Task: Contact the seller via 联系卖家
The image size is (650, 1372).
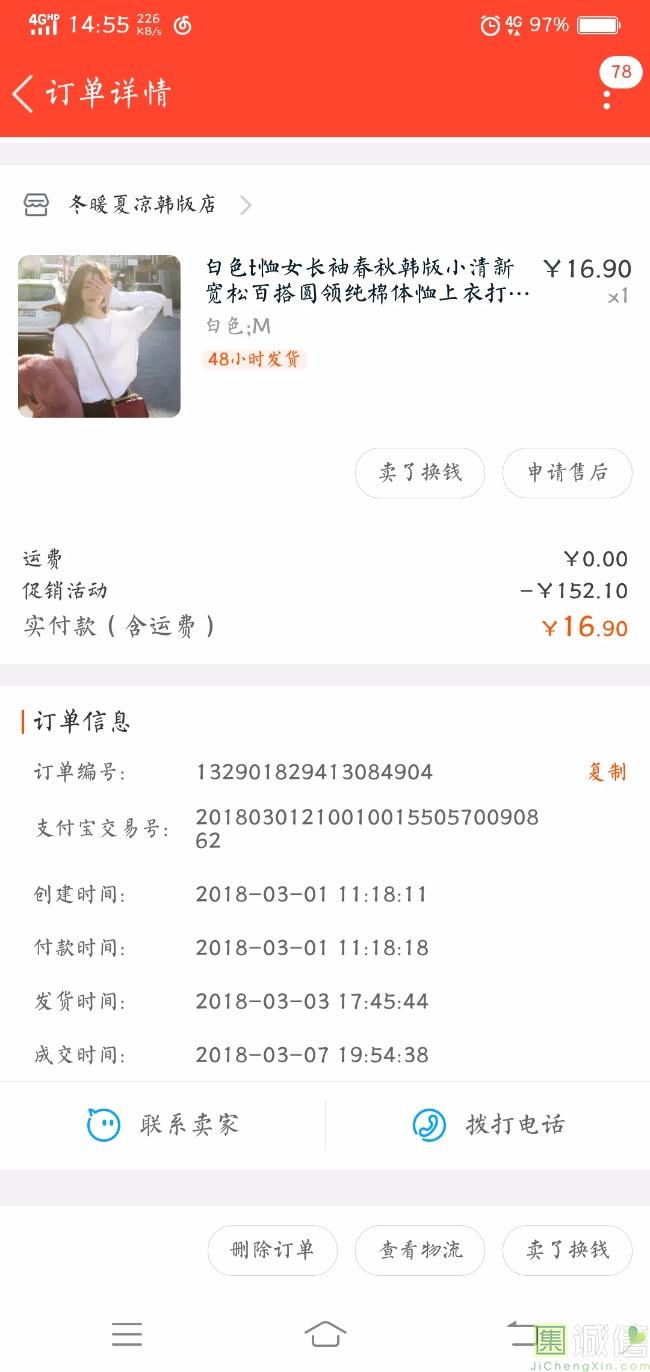Action: [163, 1125]
